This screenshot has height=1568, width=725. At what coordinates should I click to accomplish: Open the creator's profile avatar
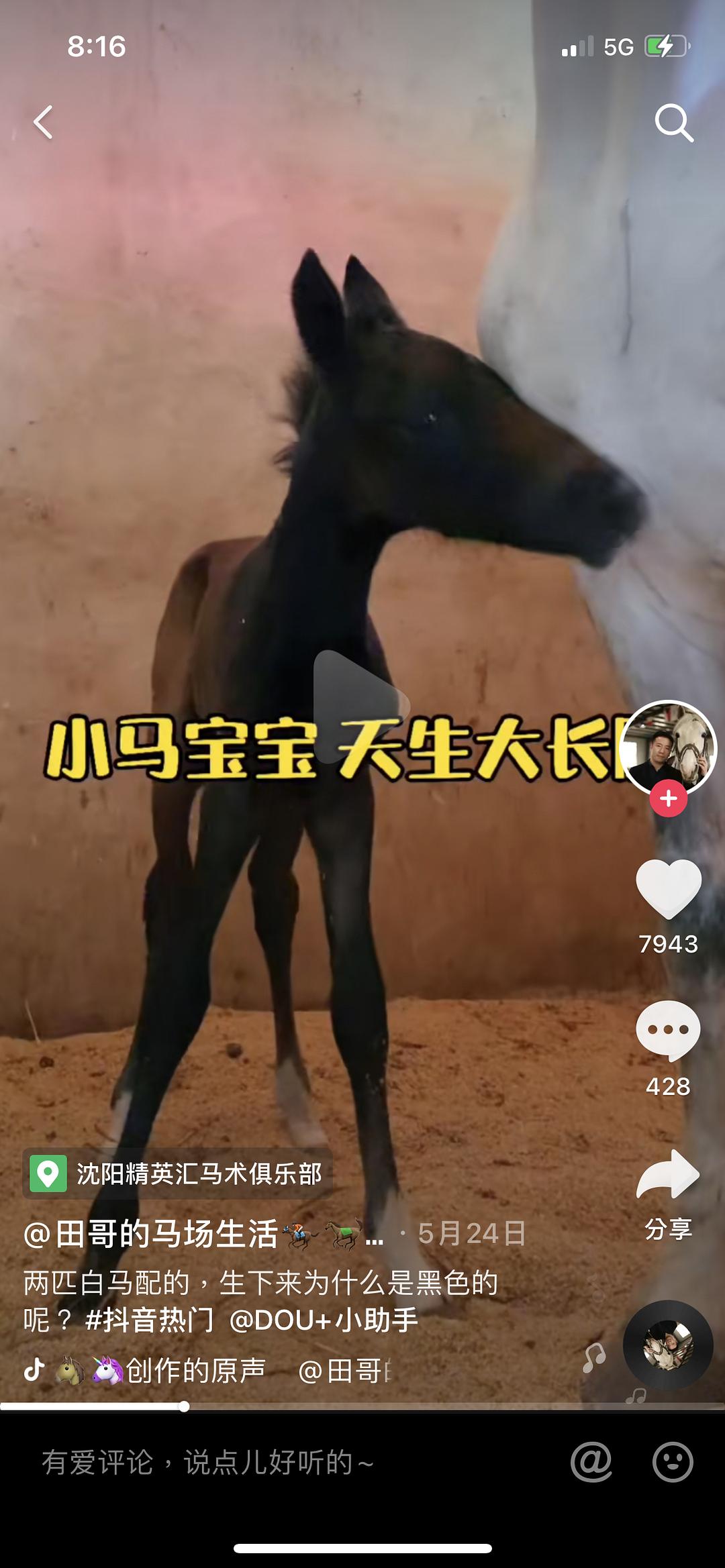668,747
